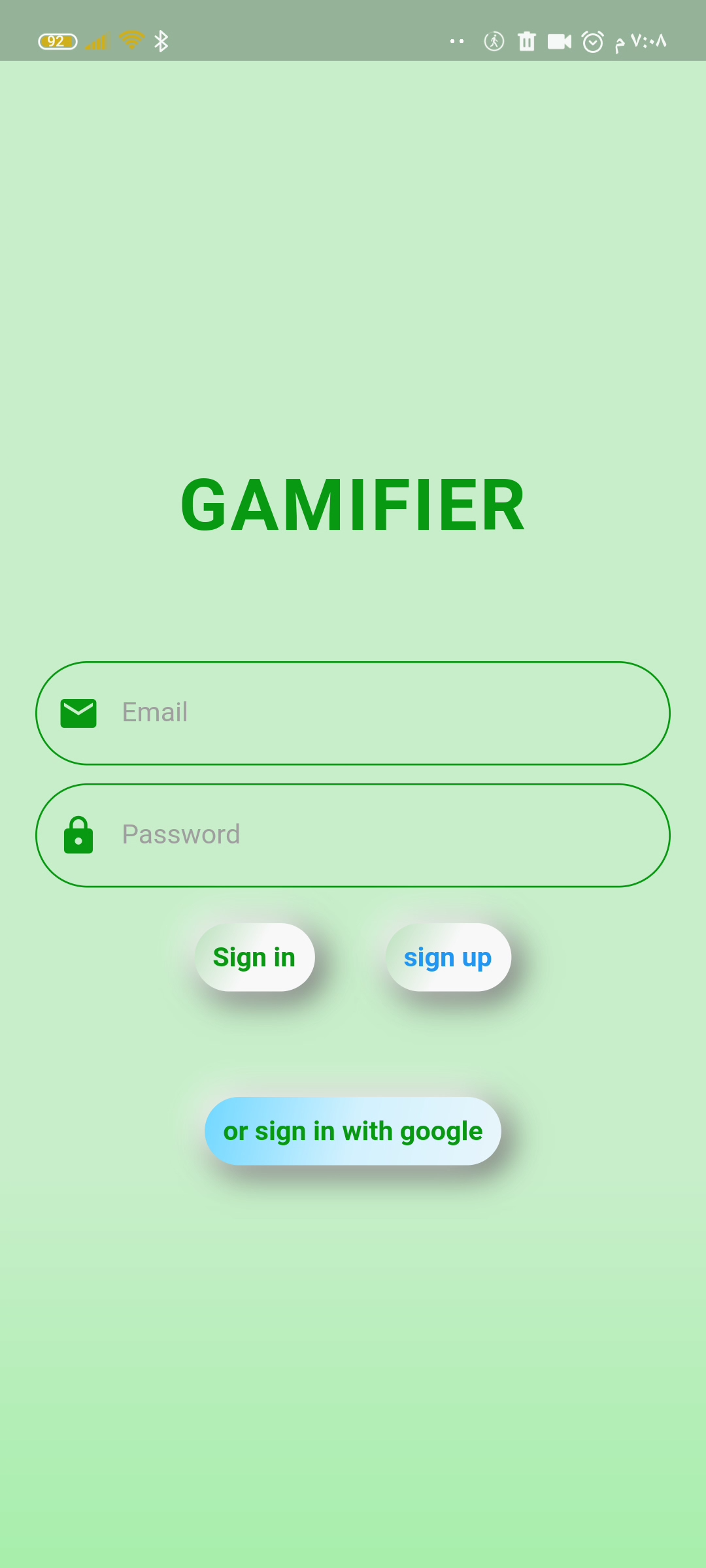Click the email envelope icon
706x1568 pixels.
coord(78,712)
